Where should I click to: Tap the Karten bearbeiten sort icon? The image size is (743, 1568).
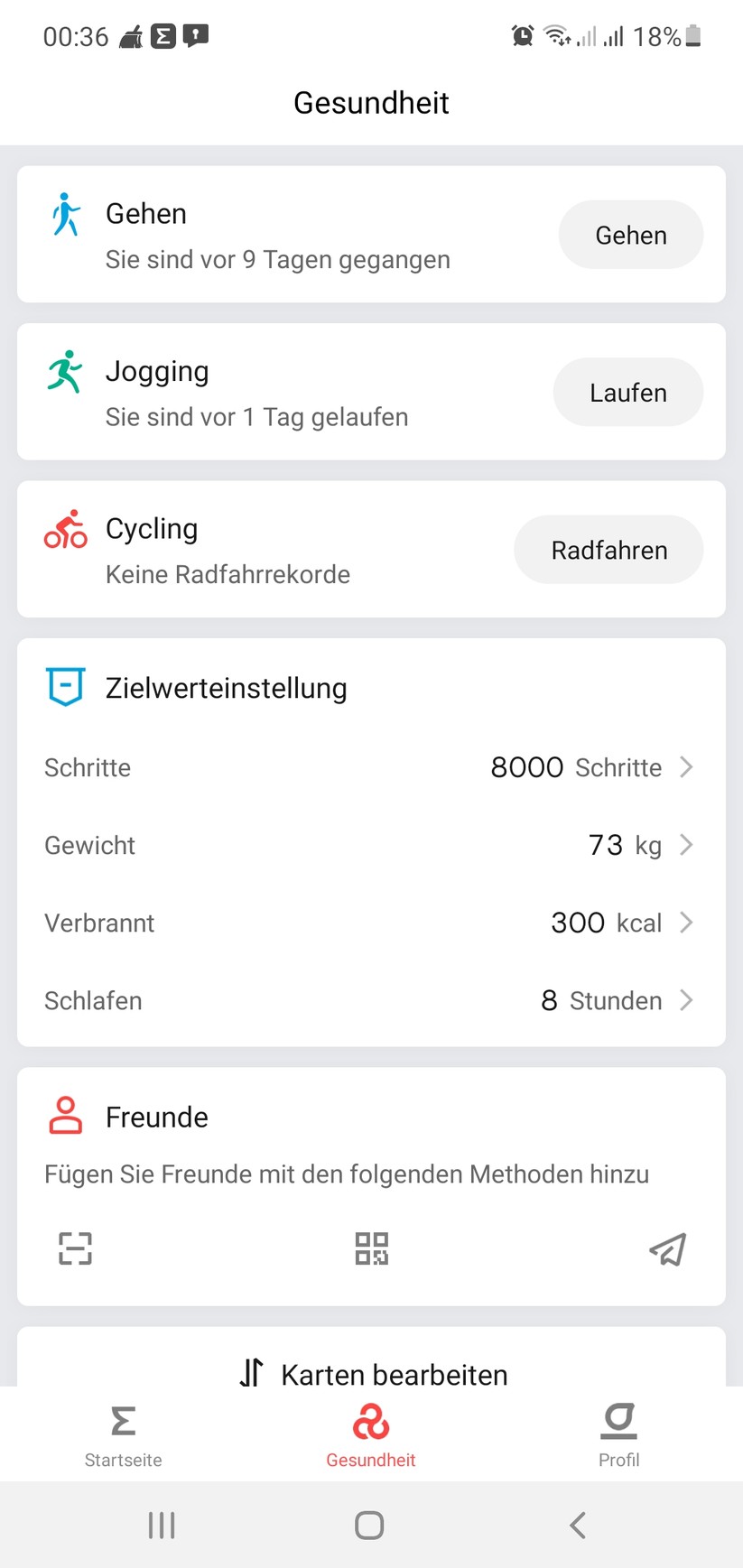(x=251, y=1373)
